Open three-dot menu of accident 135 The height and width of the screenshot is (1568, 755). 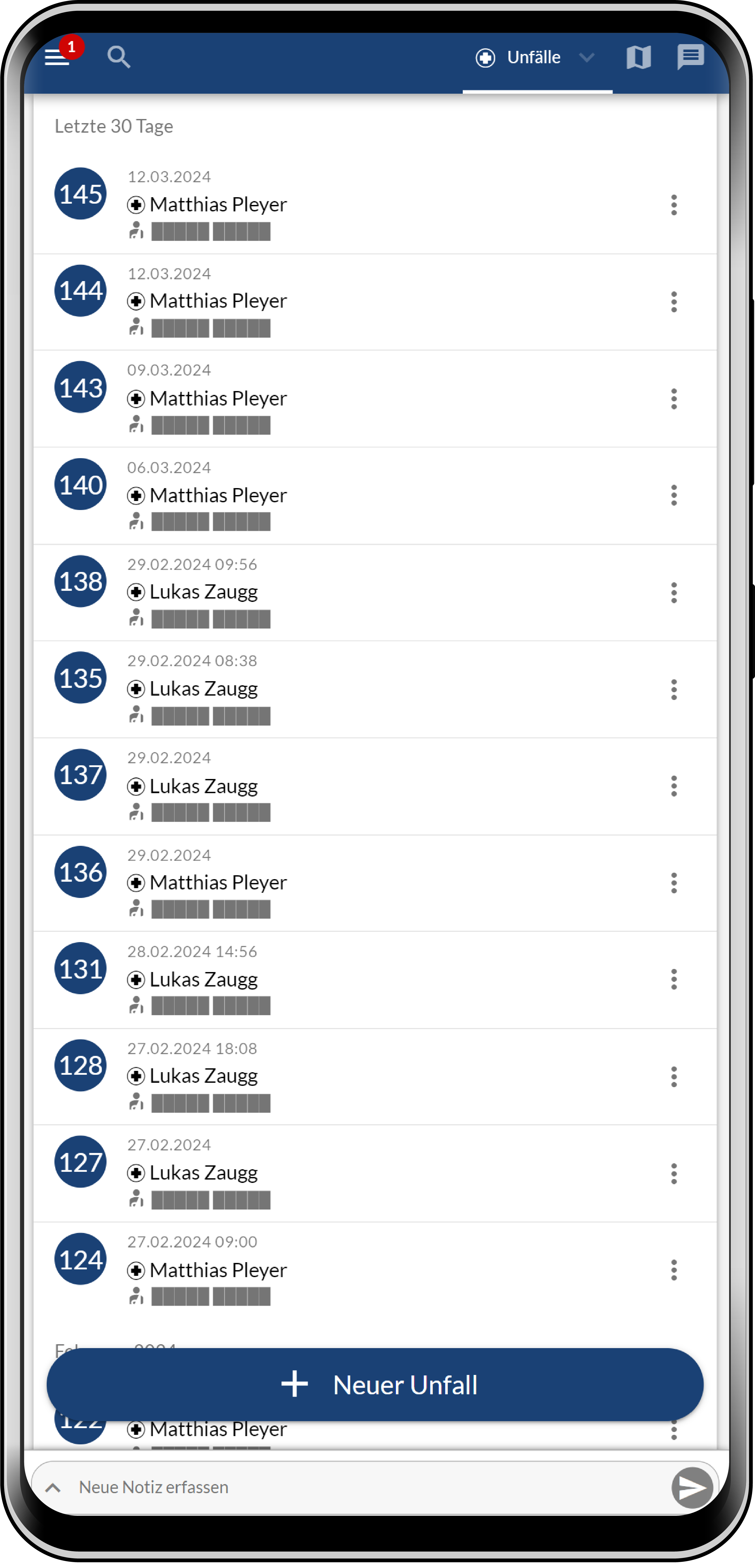(673, 690)
